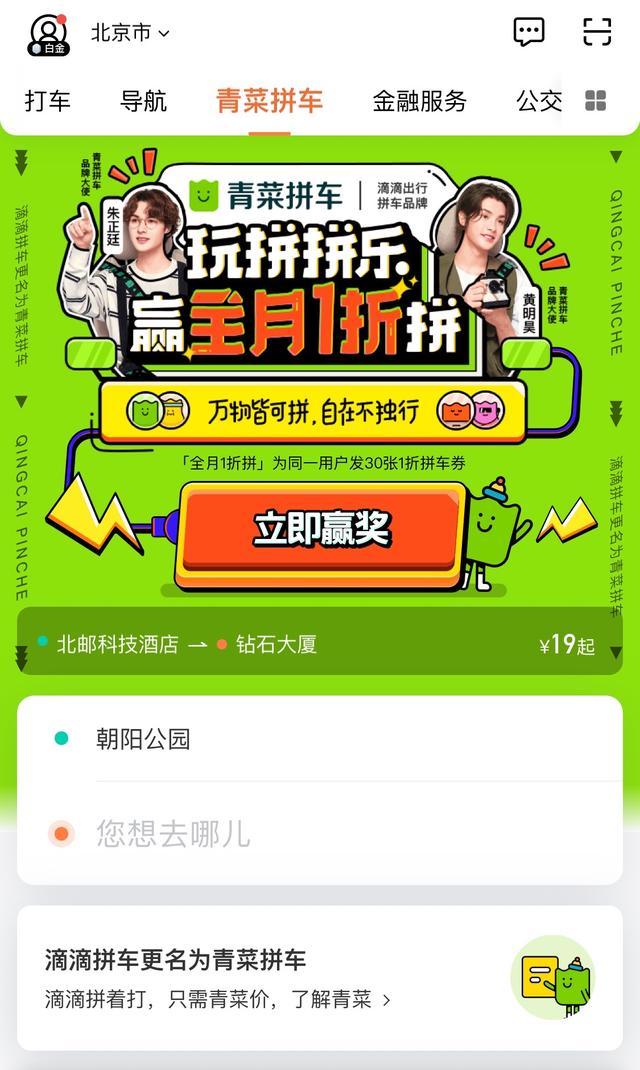Image resolution: width=640 pixels, height=1070 pixels.
Task: Switch to the 公交 tab
Action: coord(538,101)
